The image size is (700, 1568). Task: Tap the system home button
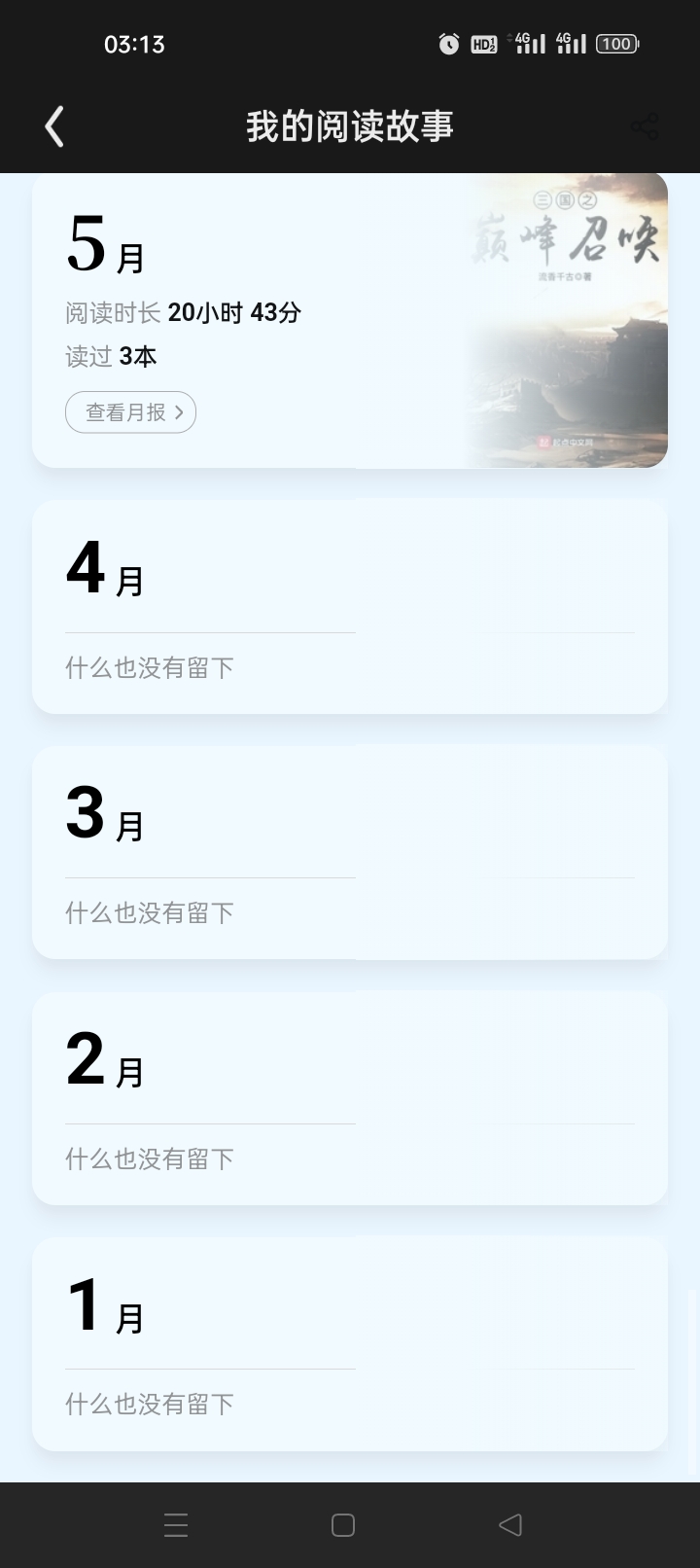point(343,1524)
